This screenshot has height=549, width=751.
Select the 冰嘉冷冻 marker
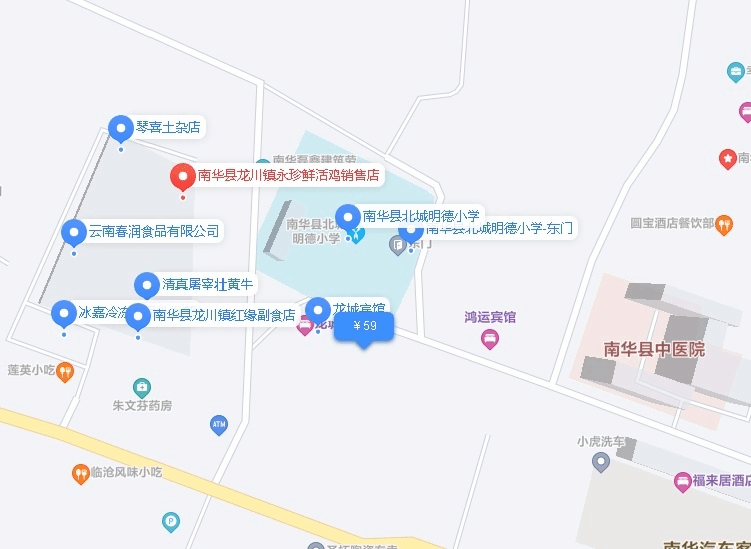click(x=63, y=314)
